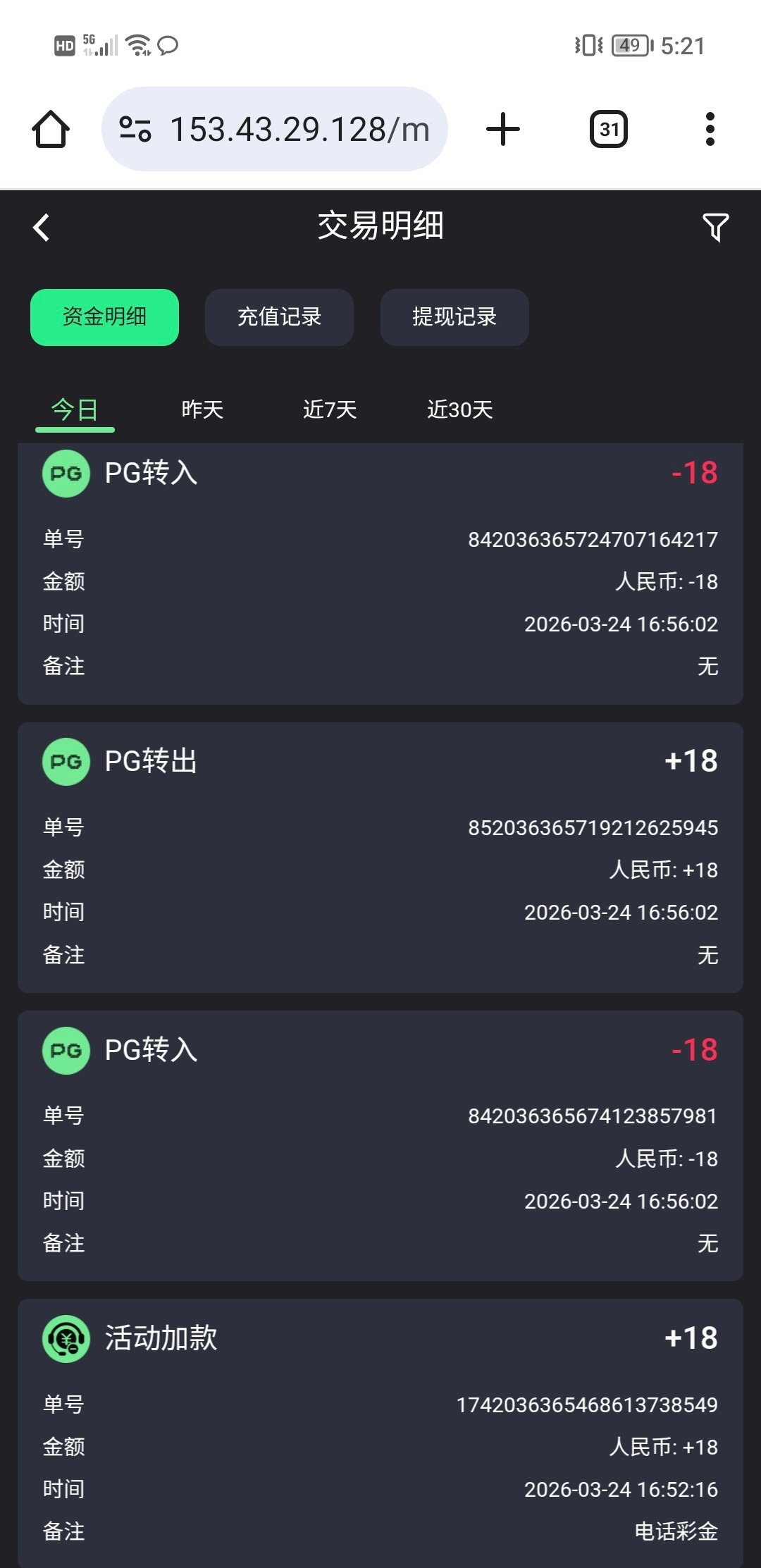Viewport: 761px width, 1568px height.
Task: Open the transaction filter funnel icon
Action: (x=715, y=227)
